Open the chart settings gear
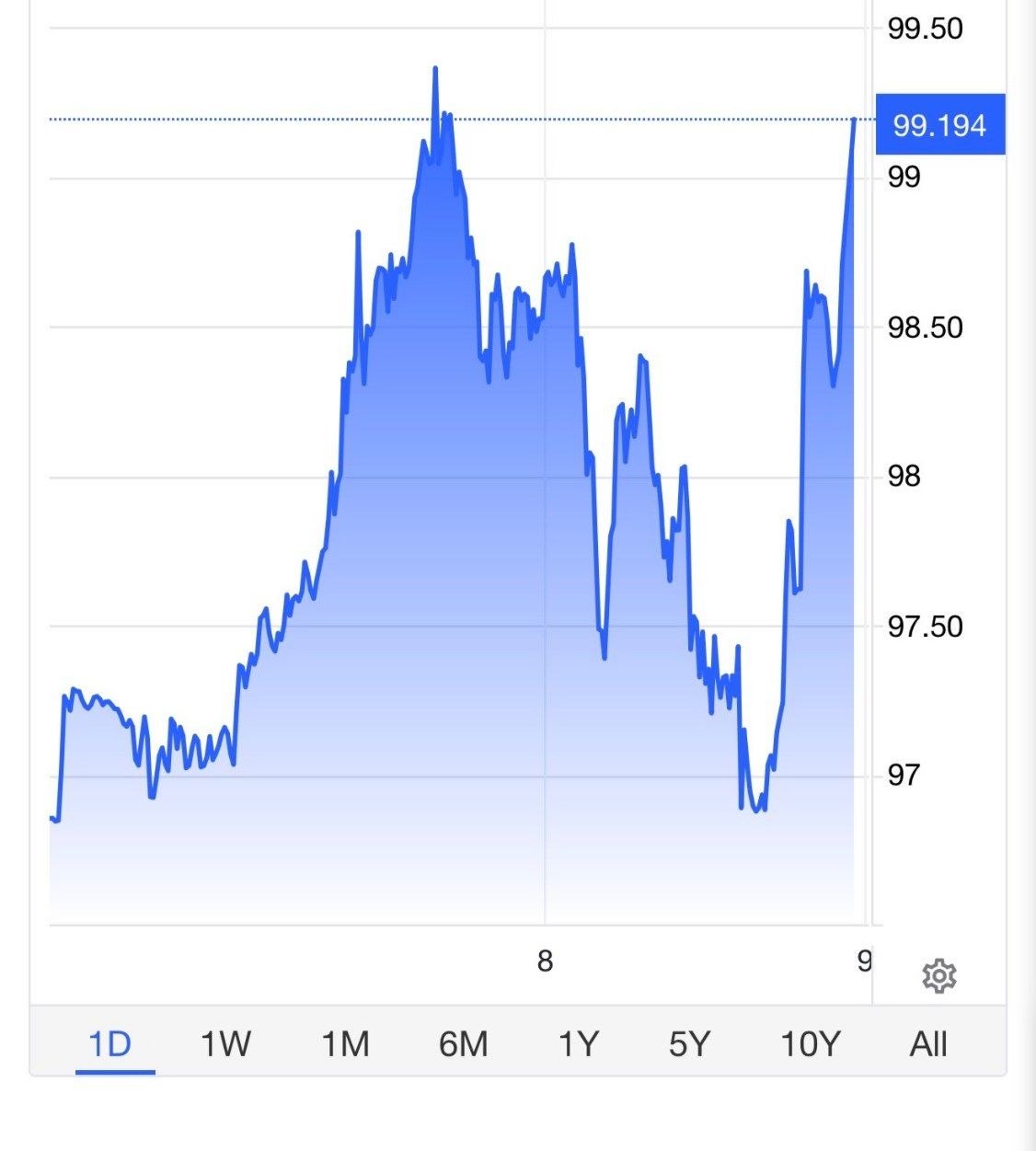The height and width of the screenshot is (1151, 1036). 938,975
